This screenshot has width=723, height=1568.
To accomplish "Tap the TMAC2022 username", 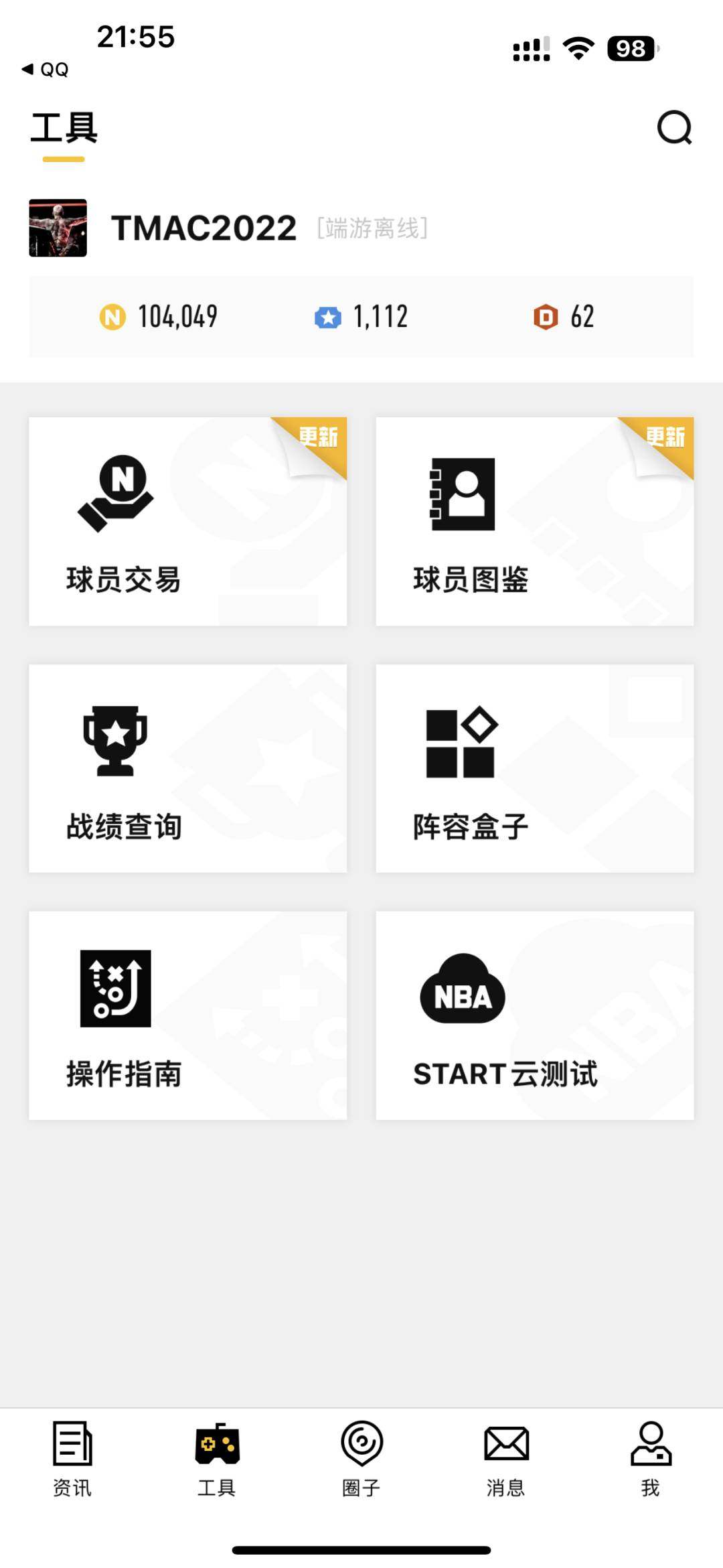I will tap(204, 228).
